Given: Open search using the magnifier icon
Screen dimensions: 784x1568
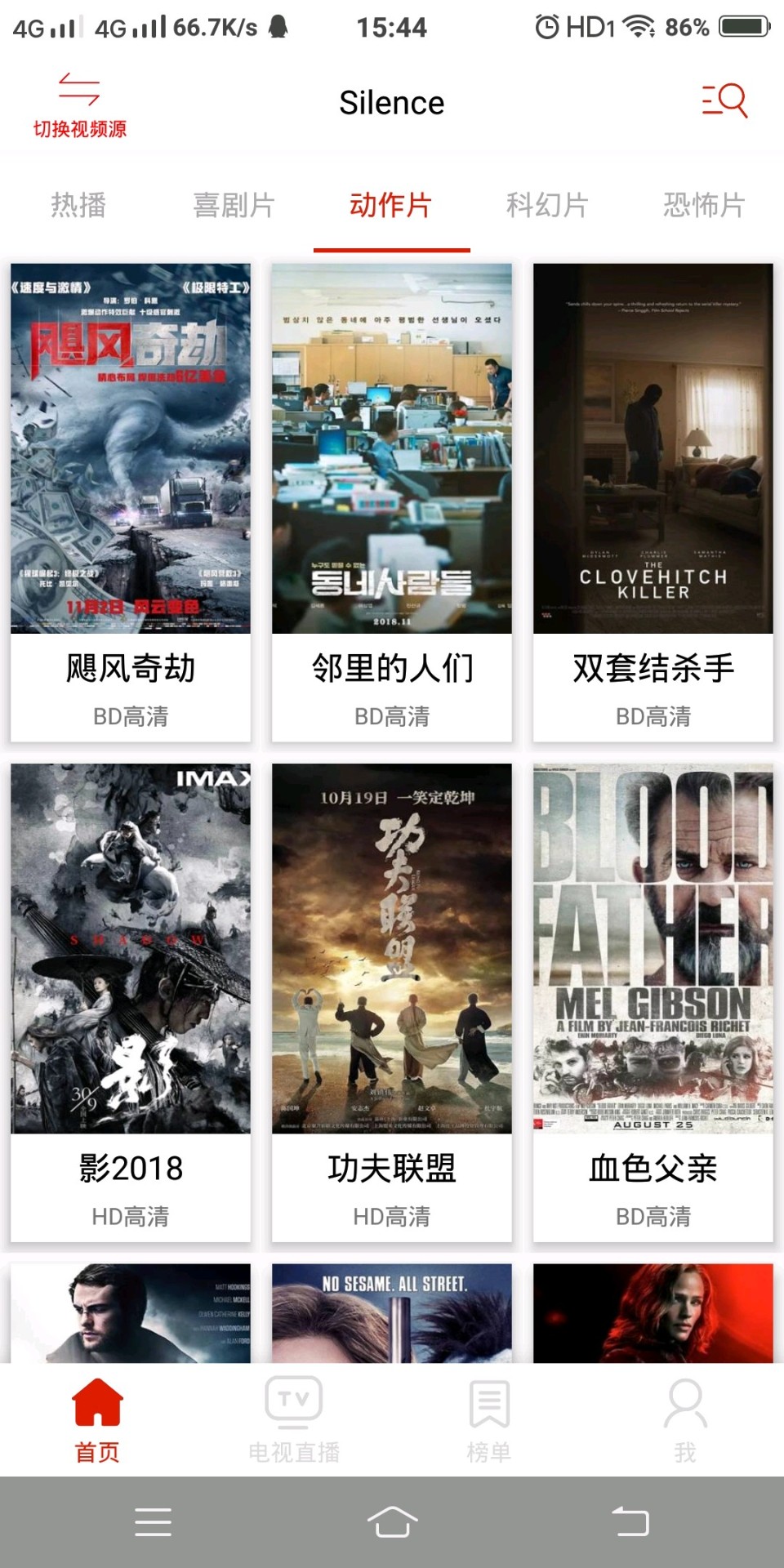Looking at the screenshot, I should point(721,101).
